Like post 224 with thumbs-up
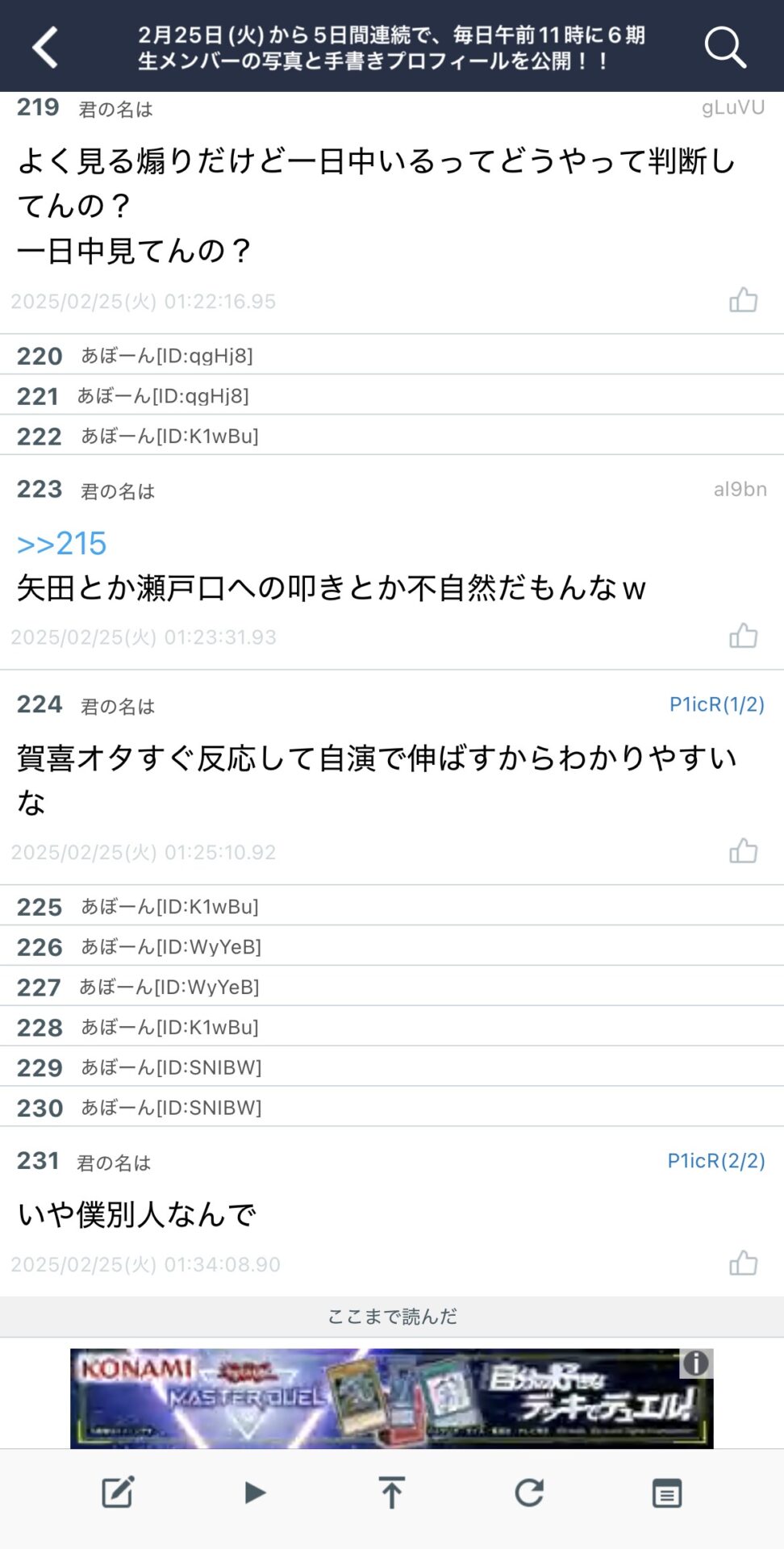The image size is (784, 1549). [x=743, y=850]
